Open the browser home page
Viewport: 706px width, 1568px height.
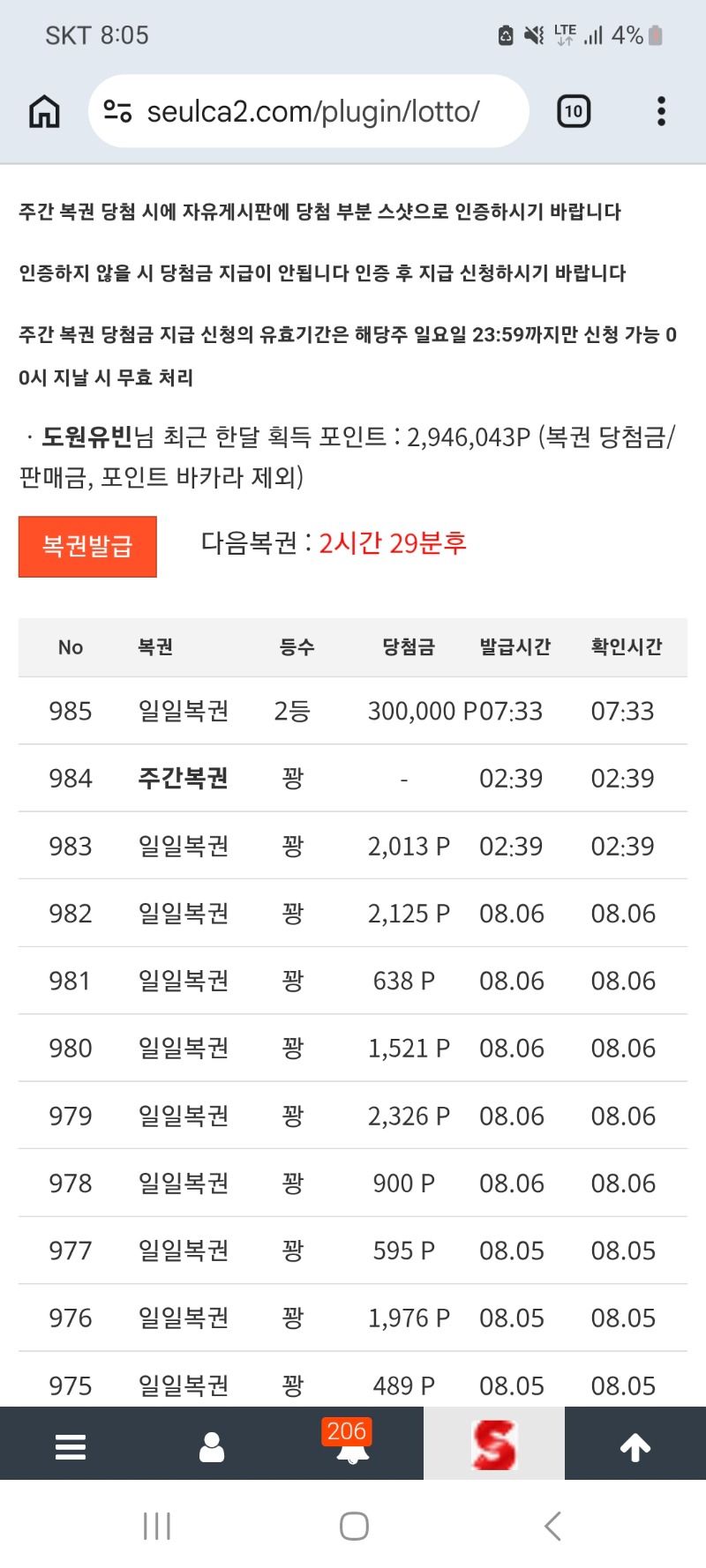[x=44, y=112]
